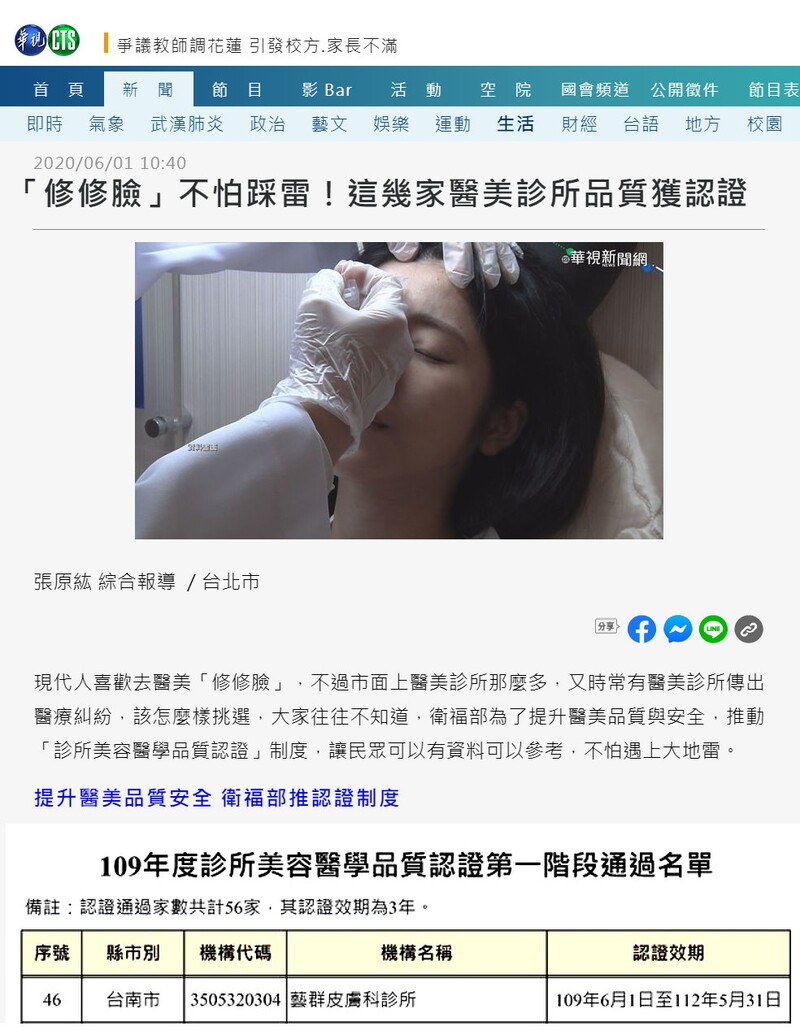
Task: Open the headline about 爭議教師調花蓮
Action: point(257,45)
